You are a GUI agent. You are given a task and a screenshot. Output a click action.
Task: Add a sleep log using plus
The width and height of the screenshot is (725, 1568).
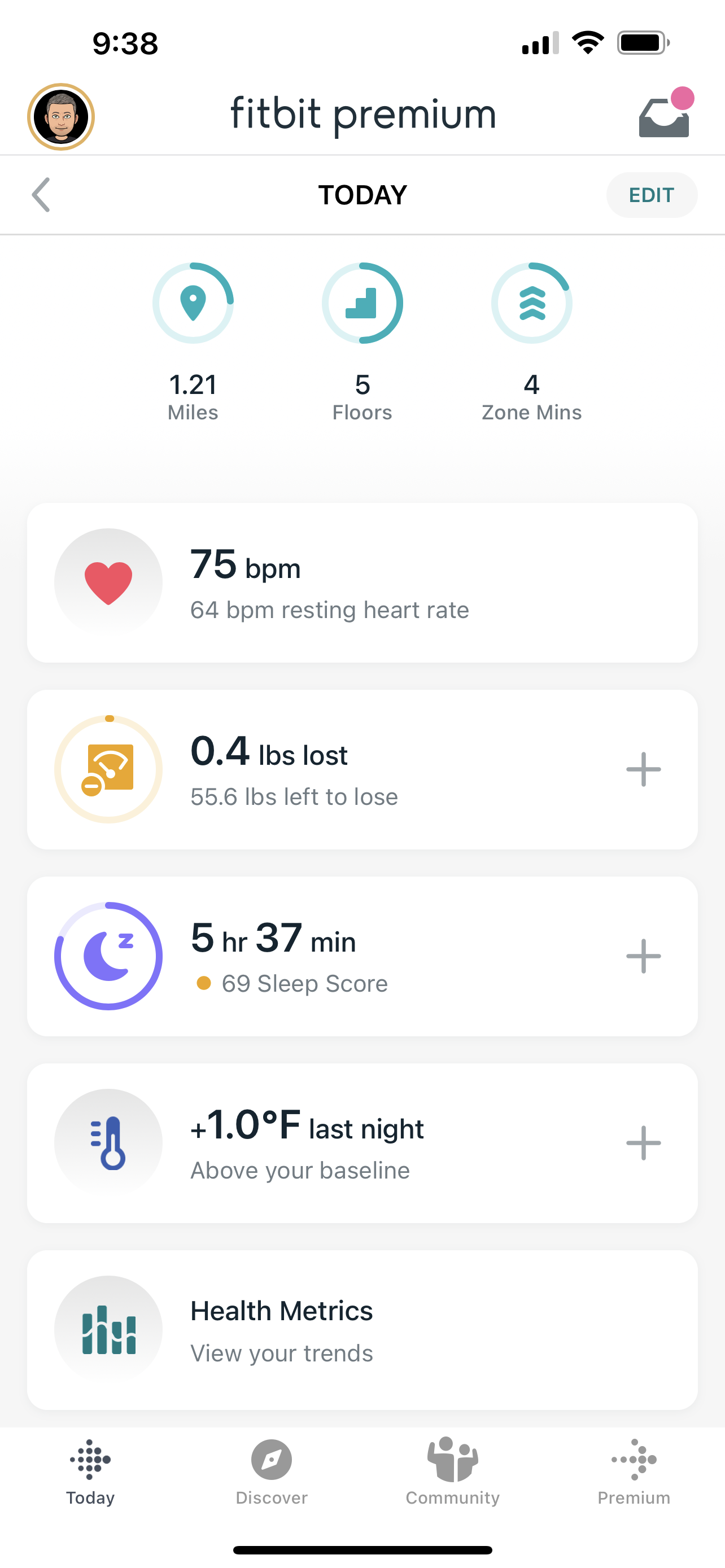[643, 956]
